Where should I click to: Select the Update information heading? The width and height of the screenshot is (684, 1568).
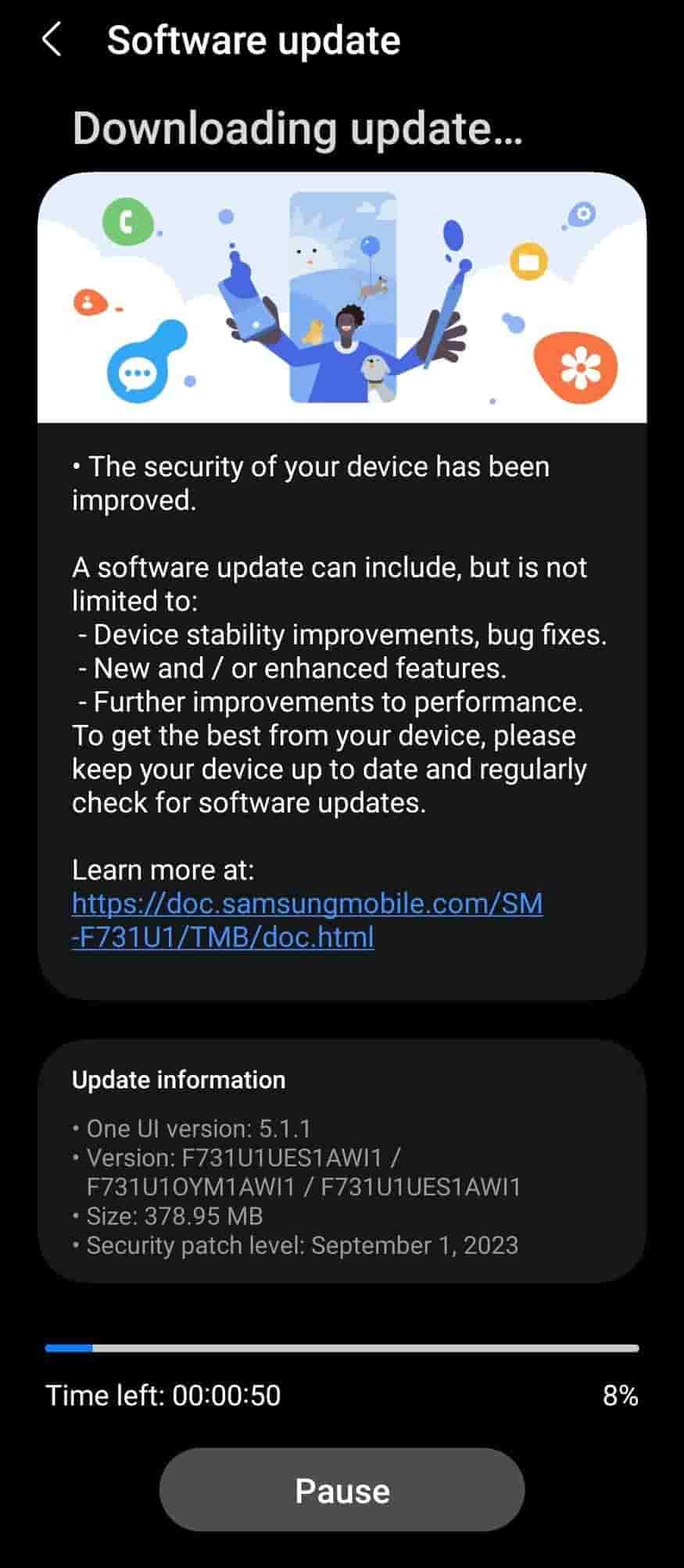(x=179, y=1080)
